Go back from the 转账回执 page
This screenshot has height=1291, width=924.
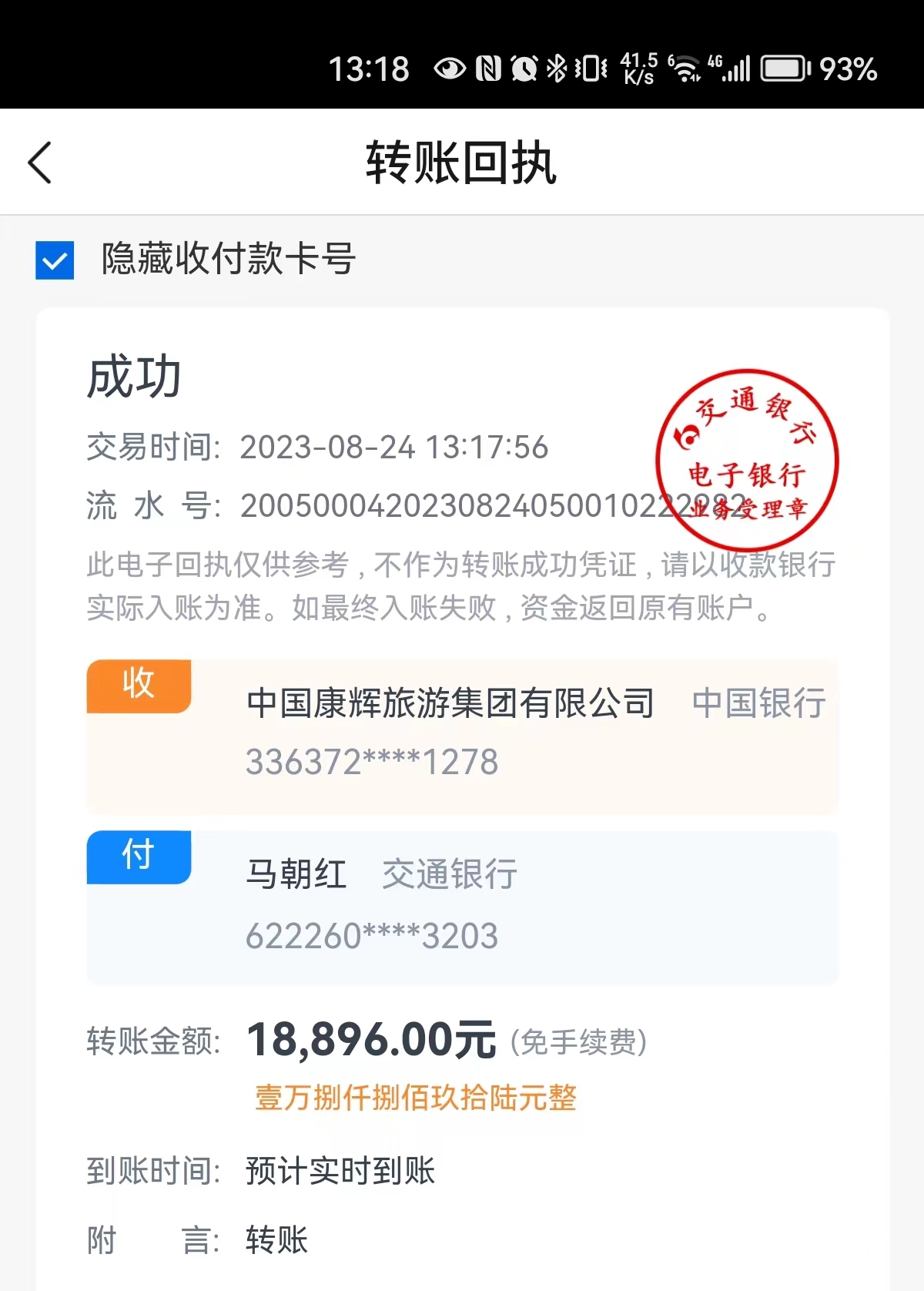40,163
